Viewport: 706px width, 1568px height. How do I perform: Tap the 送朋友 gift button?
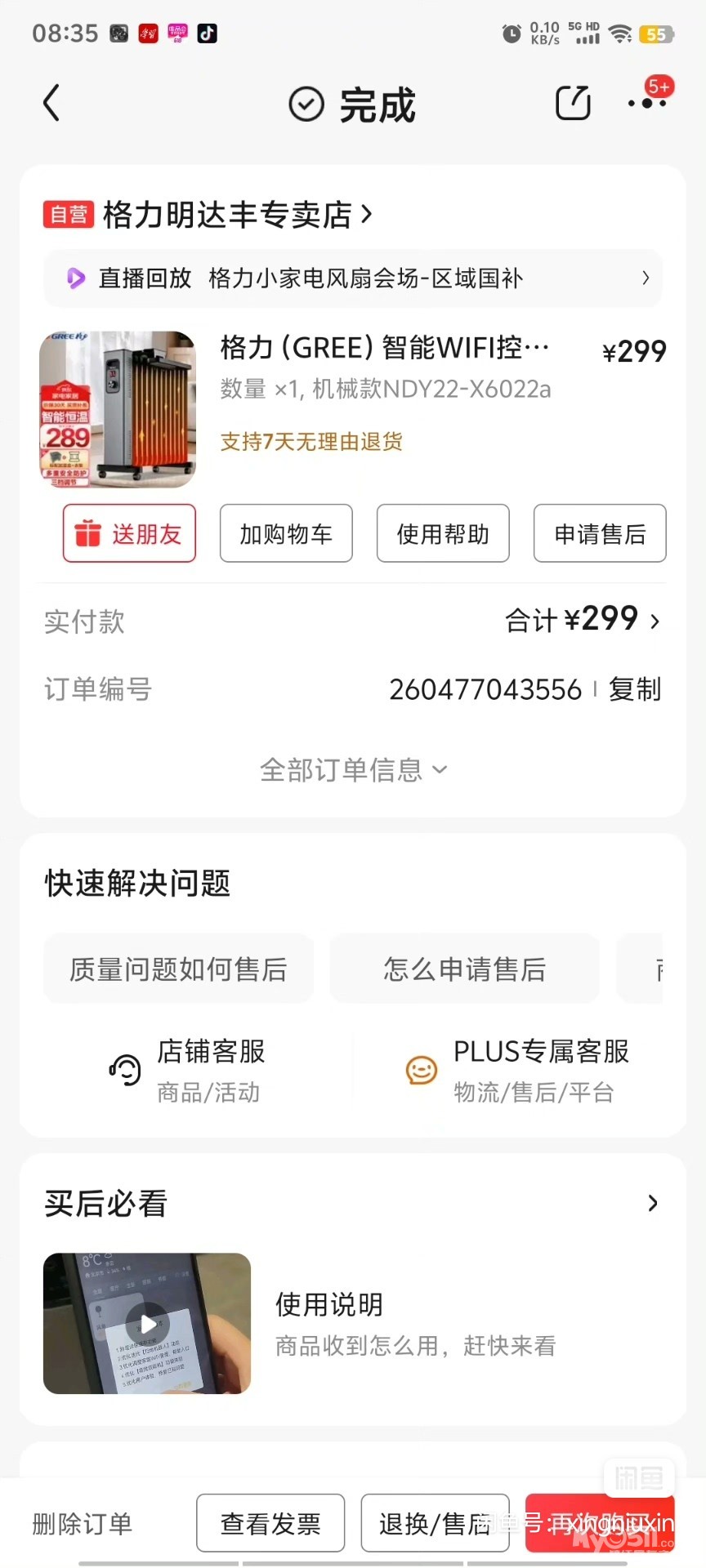click(x=129, y=534)
